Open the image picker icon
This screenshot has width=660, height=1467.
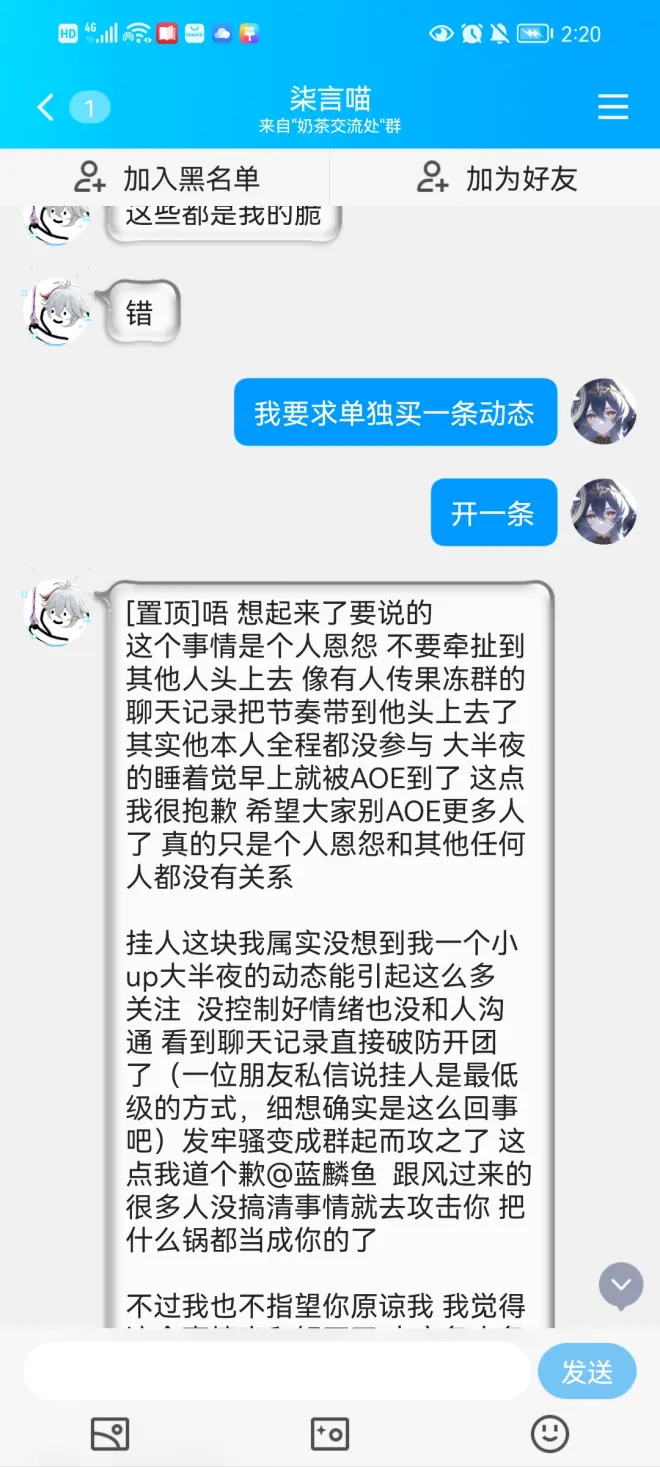110,1434
